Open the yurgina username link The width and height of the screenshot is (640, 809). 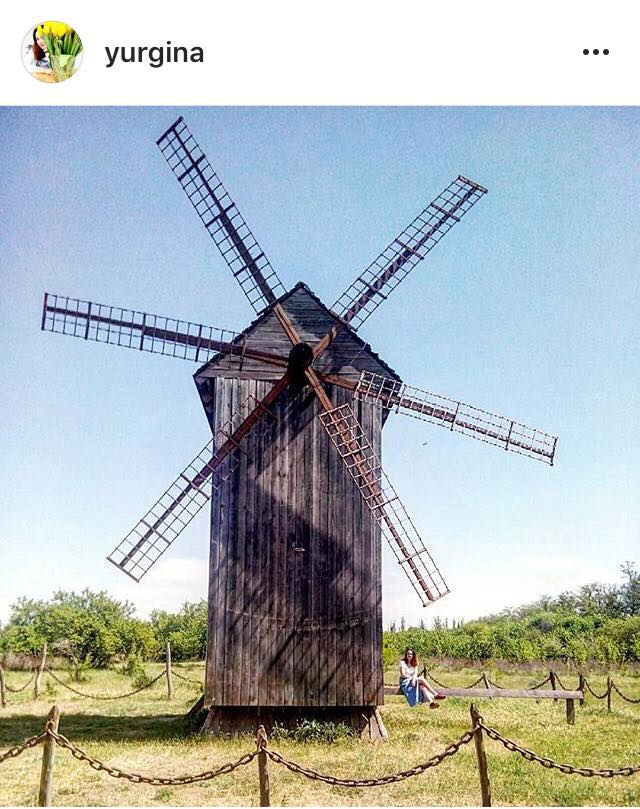(x=154, y=53)
